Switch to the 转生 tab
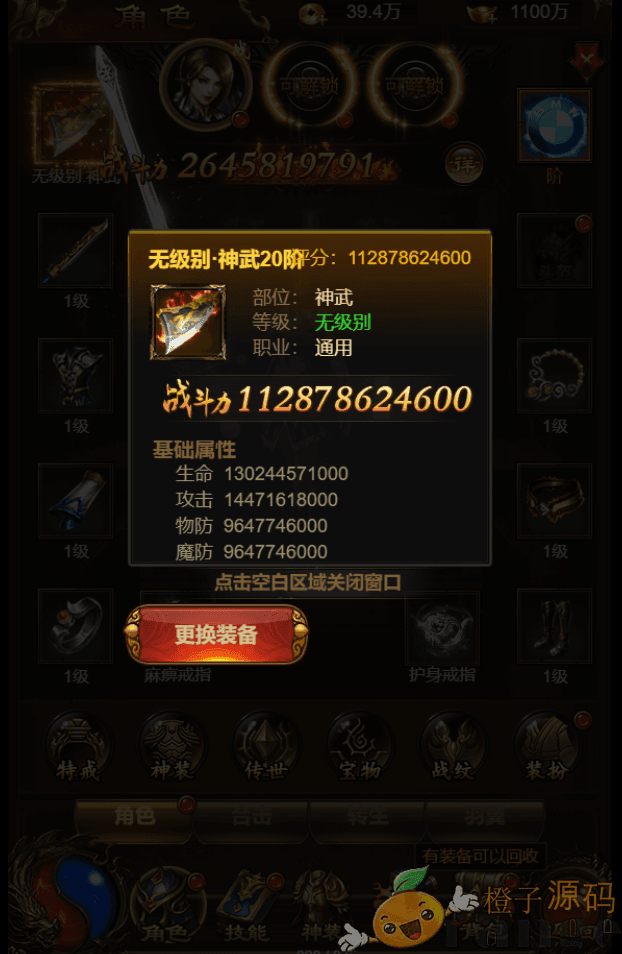This screenshot has height=954, width=622. coord(367,817)
